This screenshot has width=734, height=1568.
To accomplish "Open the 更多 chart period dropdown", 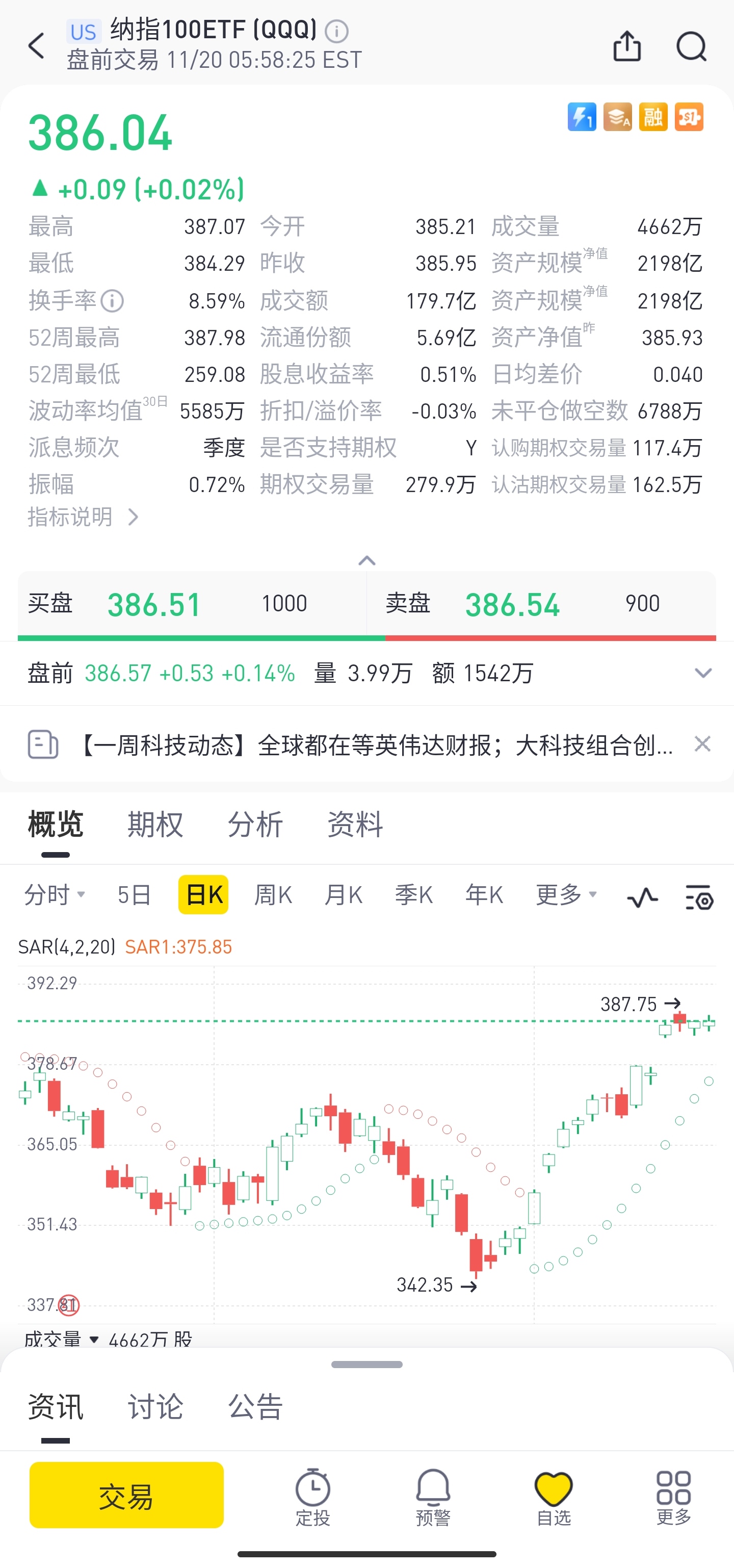I will pos(566,895).
